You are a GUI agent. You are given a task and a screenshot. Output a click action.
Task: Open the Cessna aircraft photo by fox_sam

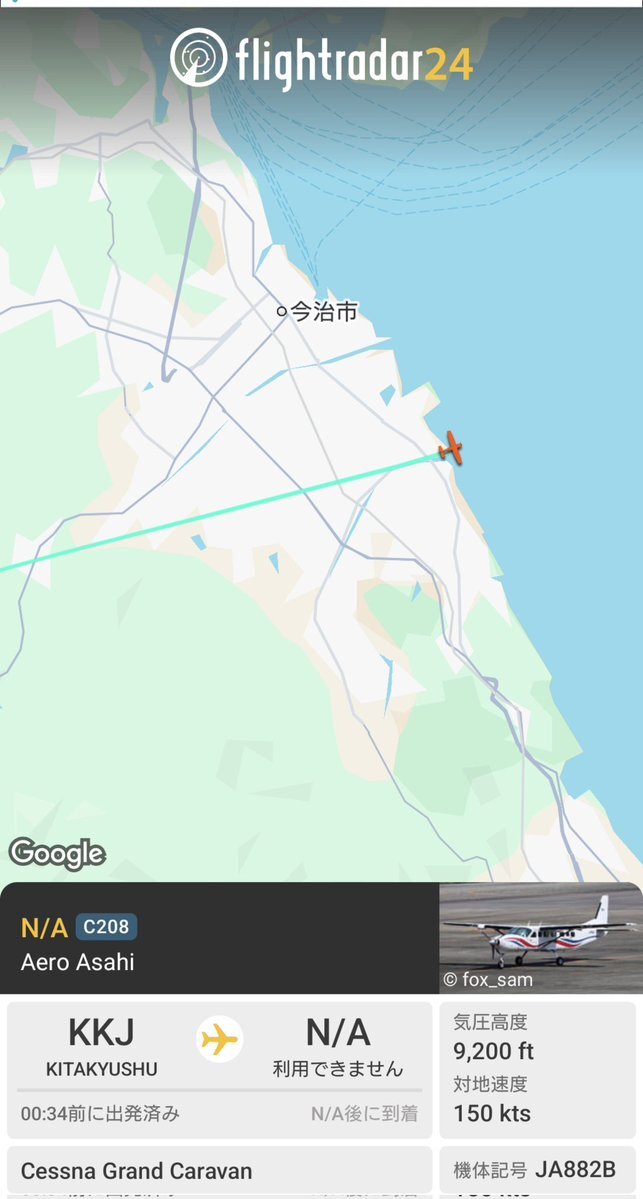pos(541,937)
